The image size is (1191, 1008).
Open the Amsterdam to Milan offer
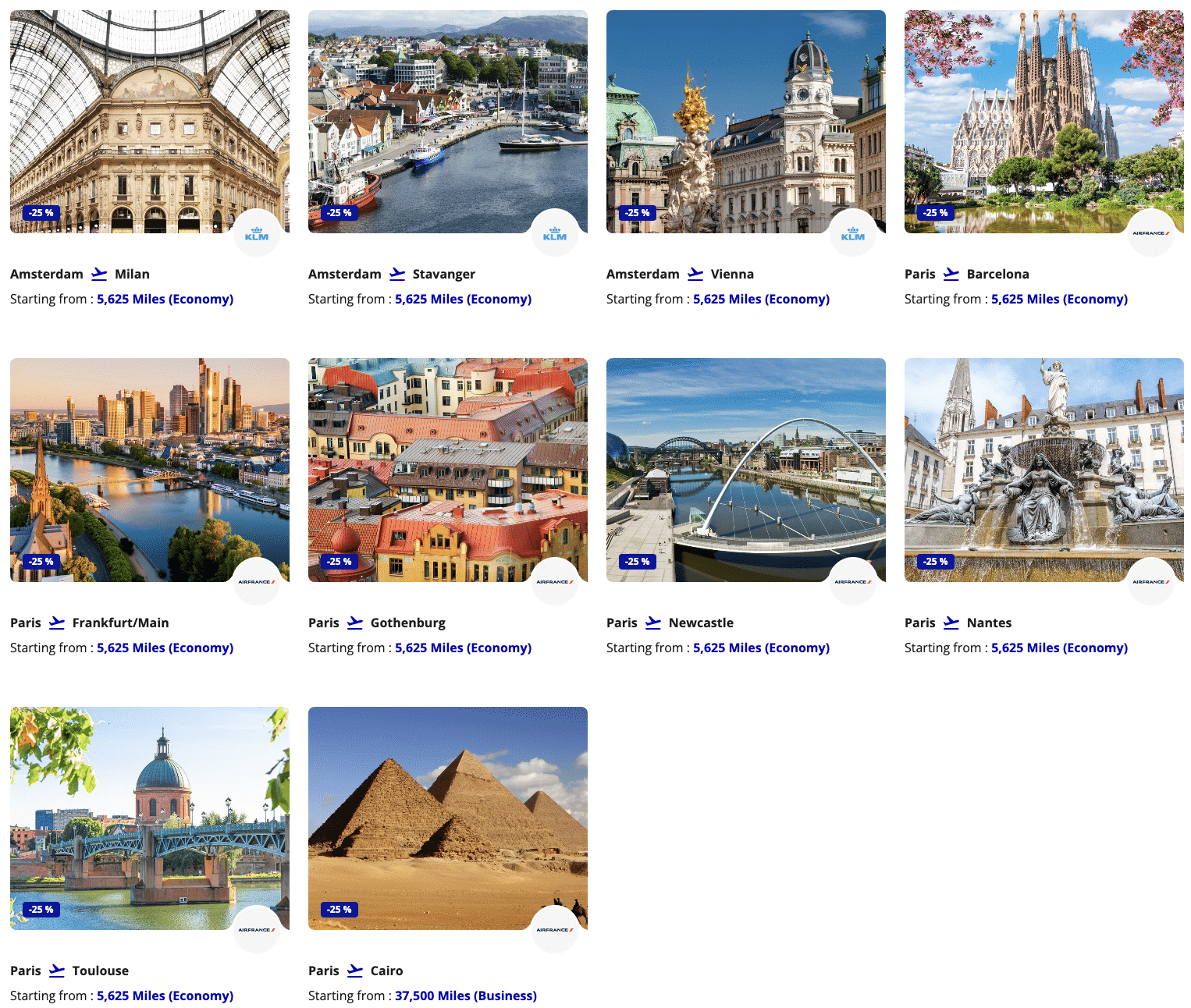(149, 122)
